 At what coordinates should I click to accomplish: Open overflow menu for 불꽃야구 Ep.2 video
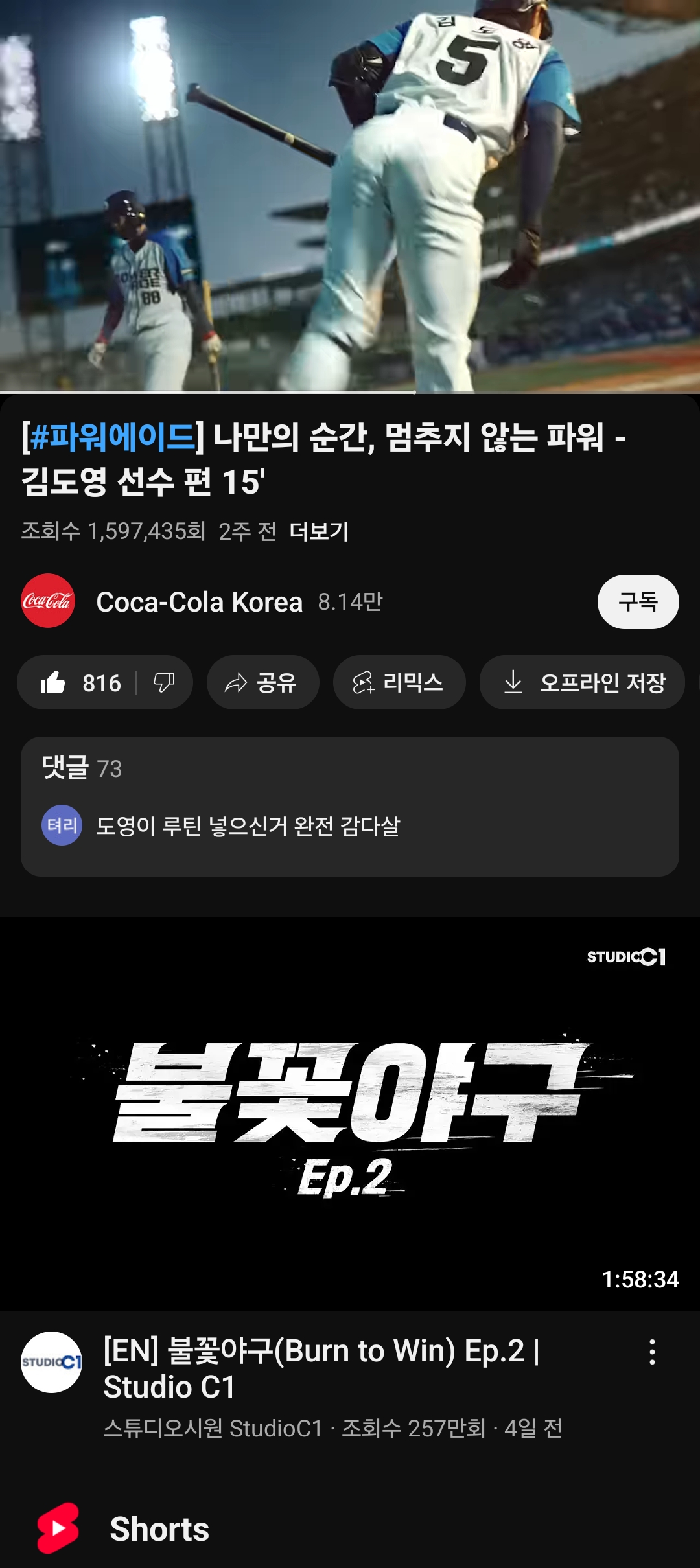click(652, 1352)
